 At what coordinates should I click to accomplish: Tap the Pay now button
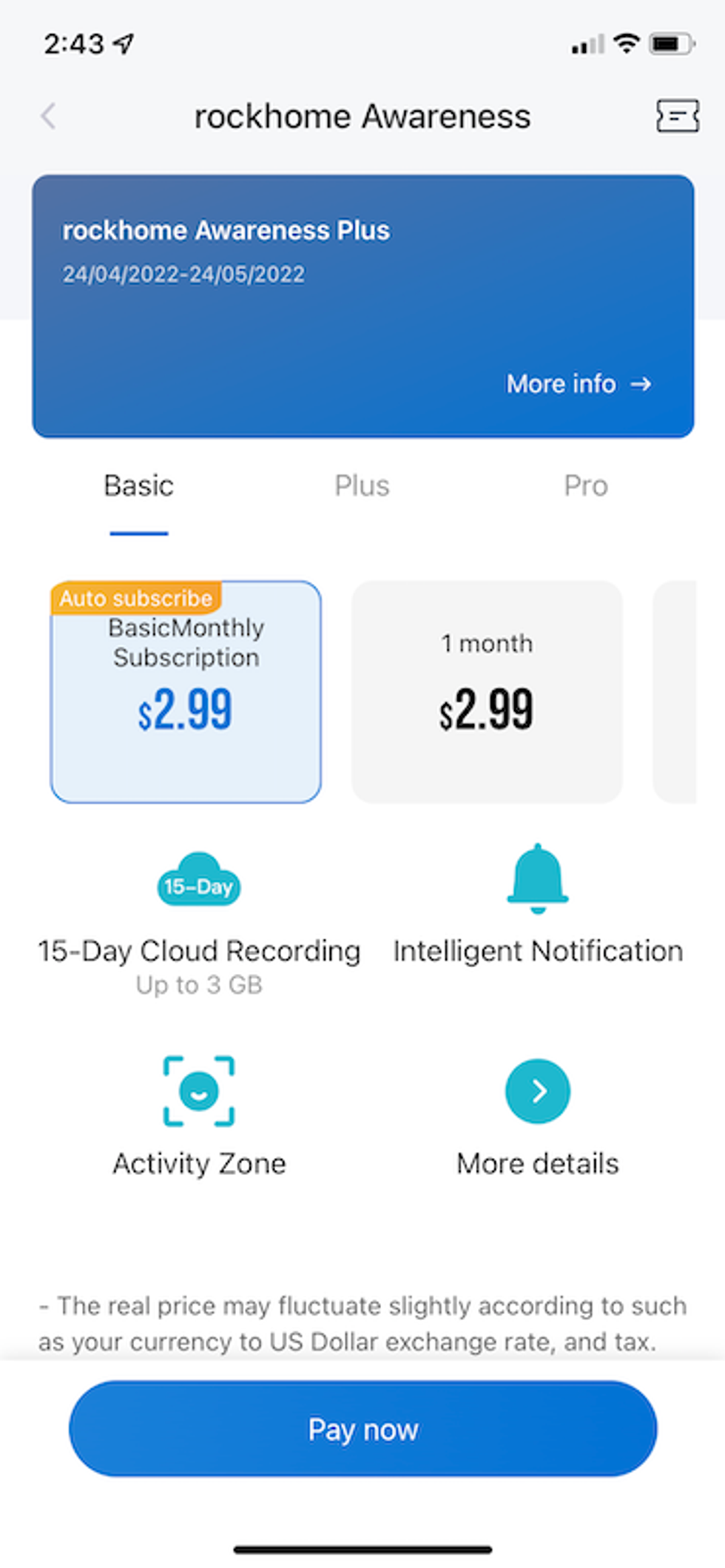click(x=362, y=1428)
